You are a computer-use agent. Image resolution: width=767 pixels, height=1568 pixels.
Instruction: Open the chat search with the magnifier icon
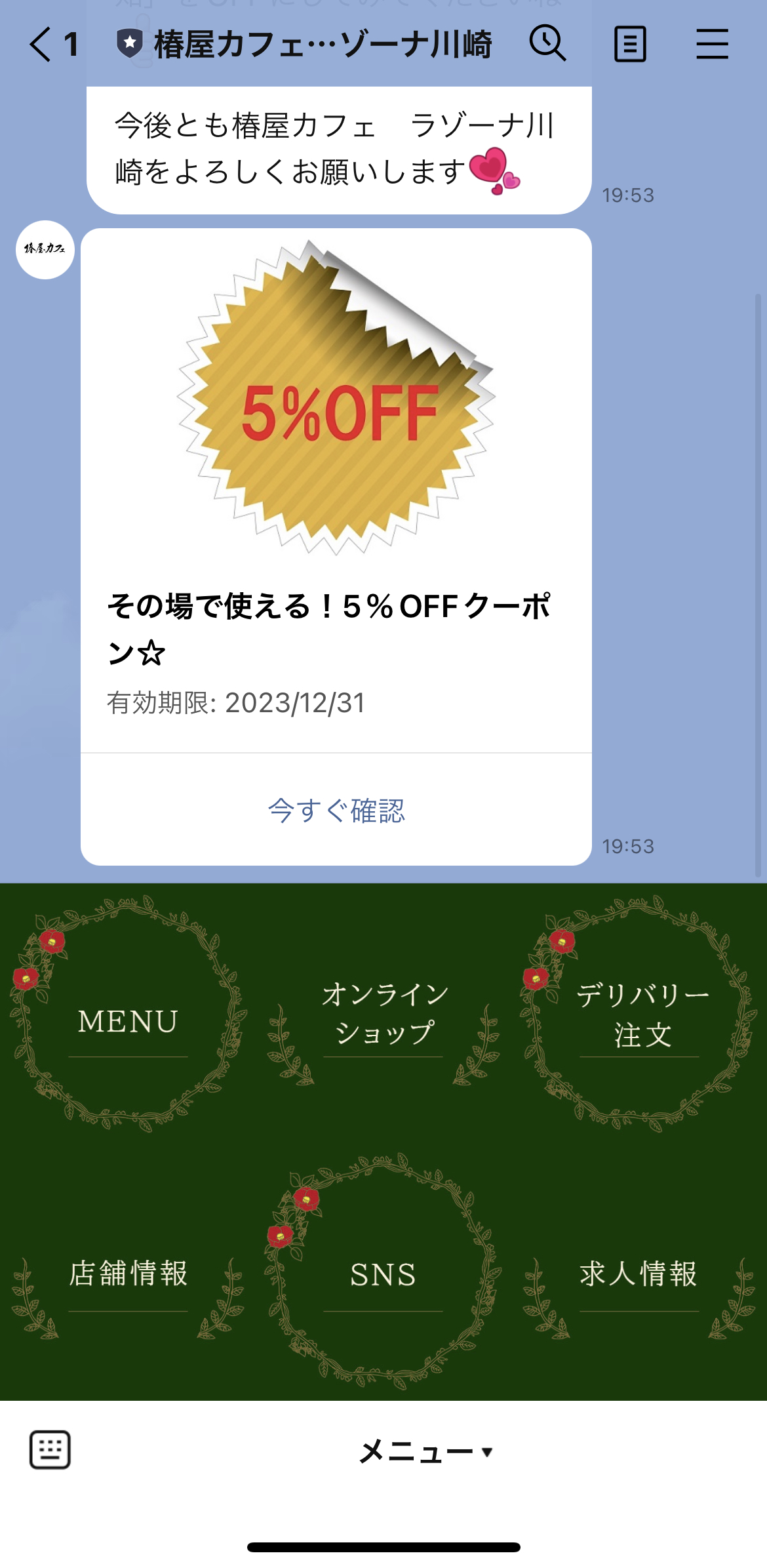(x=548, y=44)
